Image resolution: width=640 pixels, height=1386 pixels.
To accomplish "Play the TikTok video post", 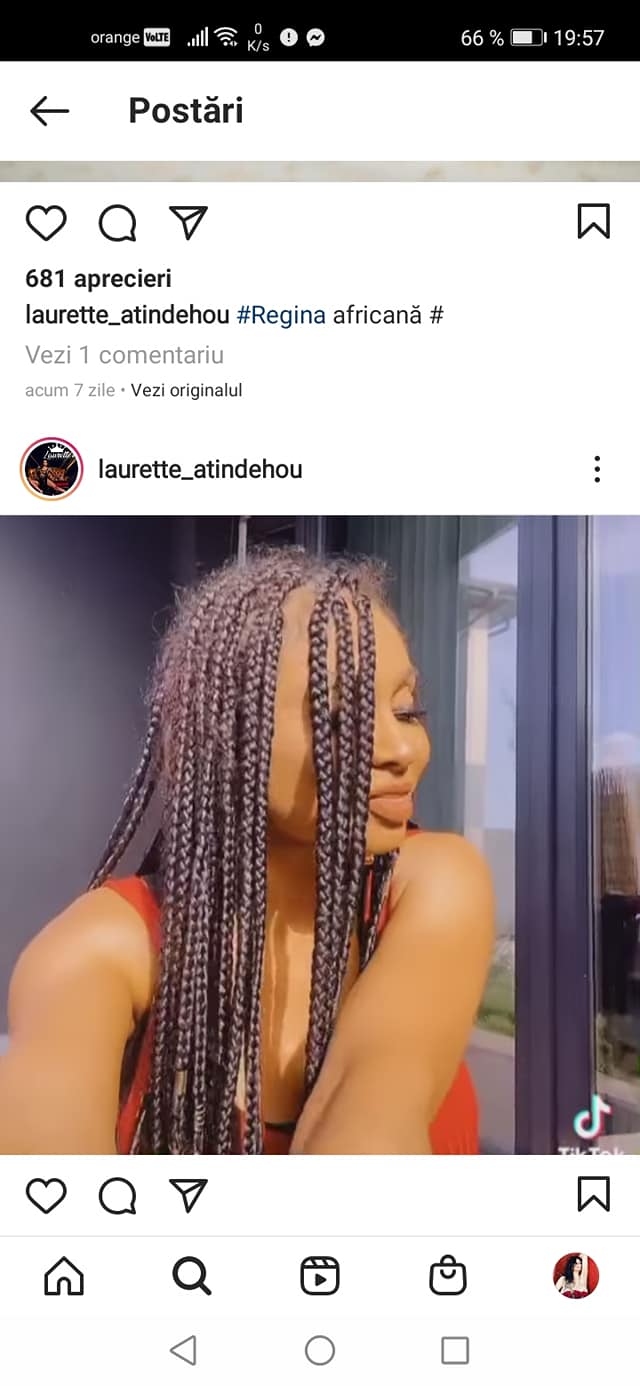I will pos(320,834).
